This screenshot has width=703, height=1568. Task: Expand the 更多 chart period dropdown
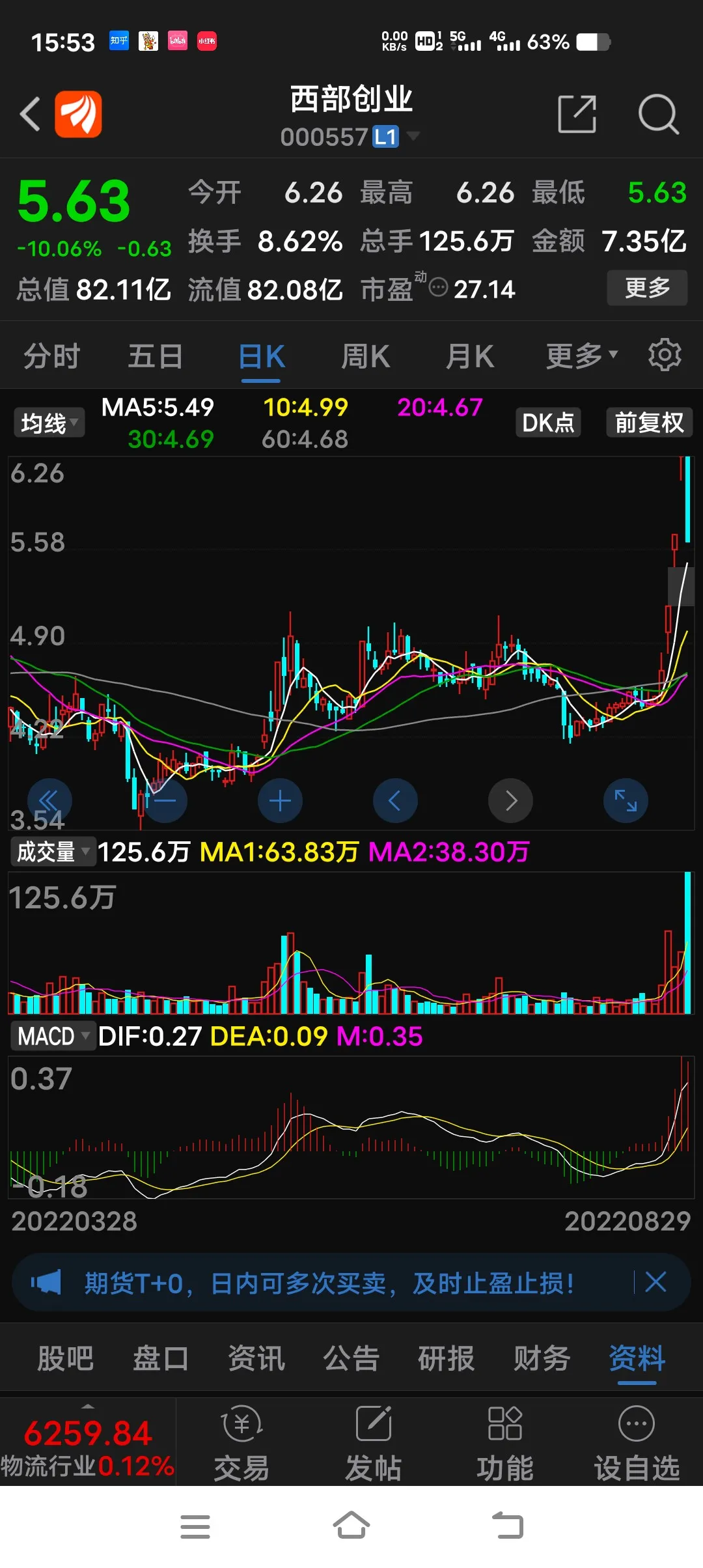point(581,357)
